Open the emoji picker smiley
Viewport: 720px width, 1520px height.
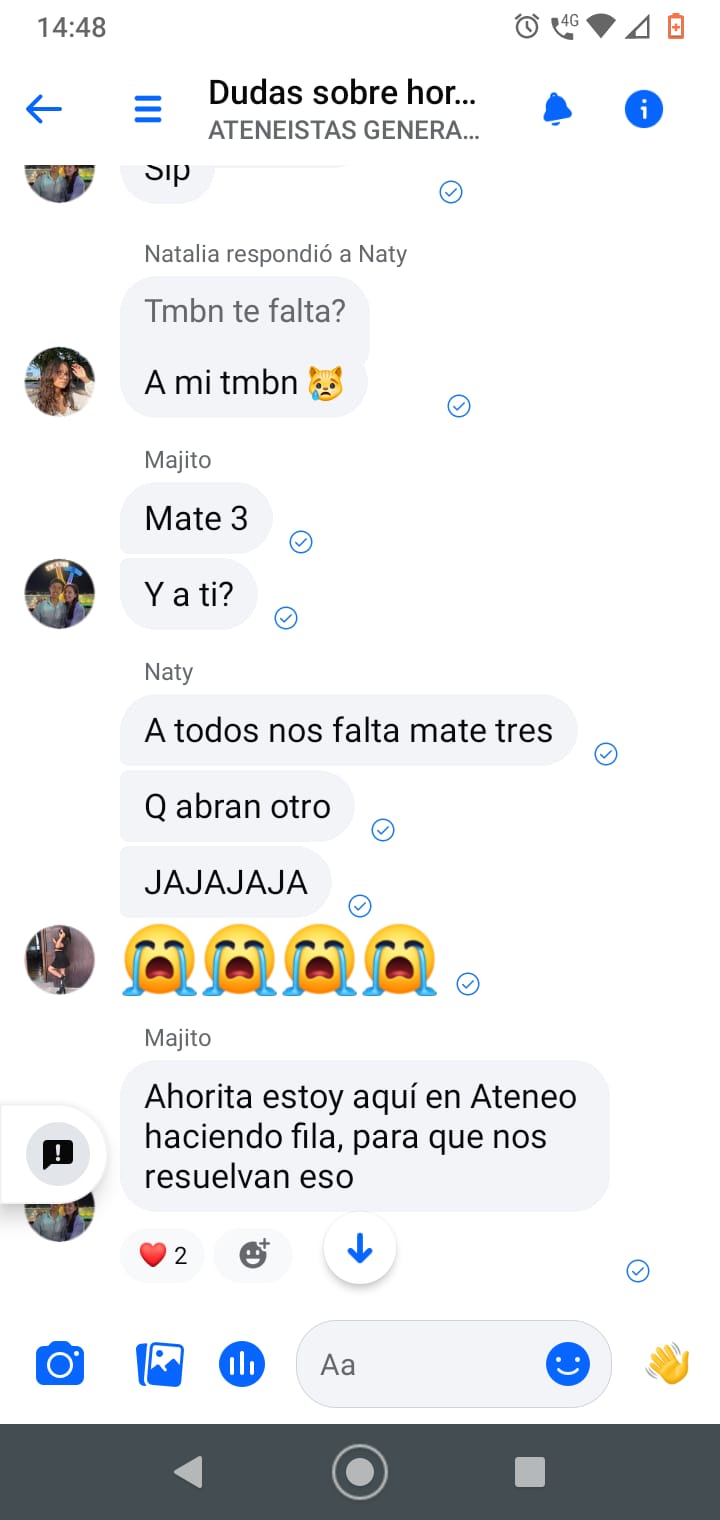[x=568, y=1364]
